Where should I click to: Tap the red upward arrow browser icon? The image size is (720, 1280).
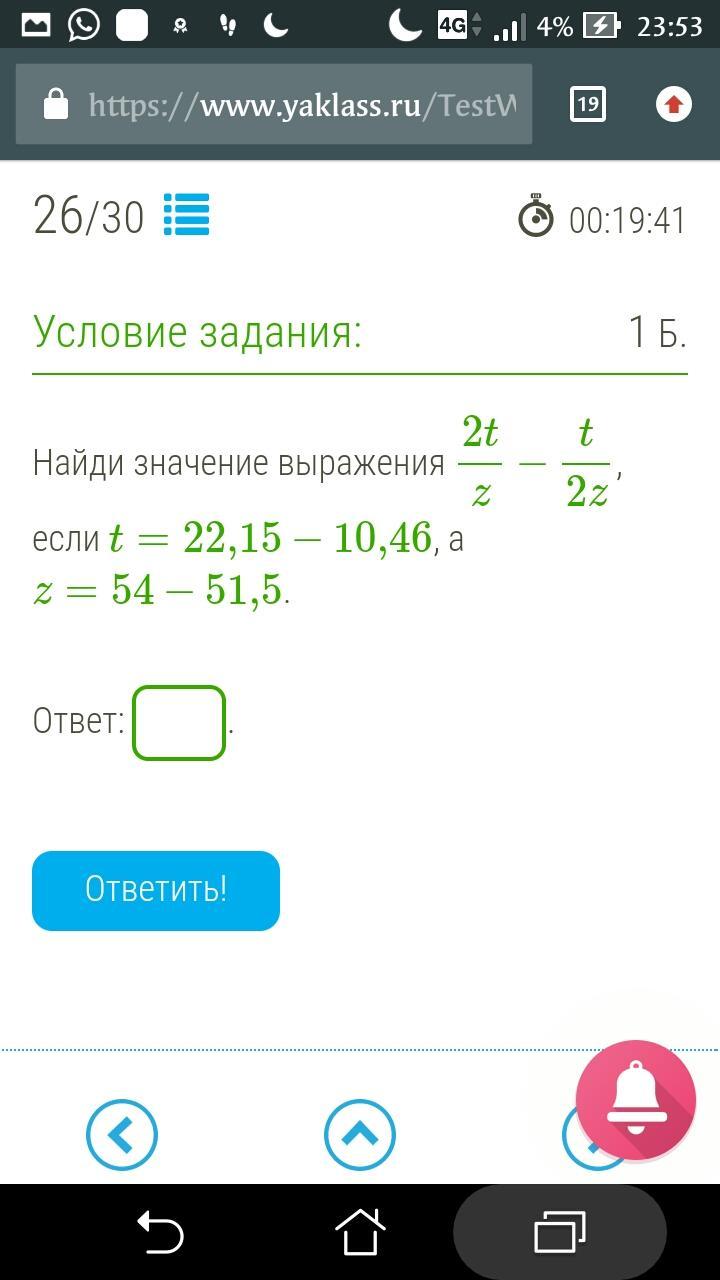673,104
